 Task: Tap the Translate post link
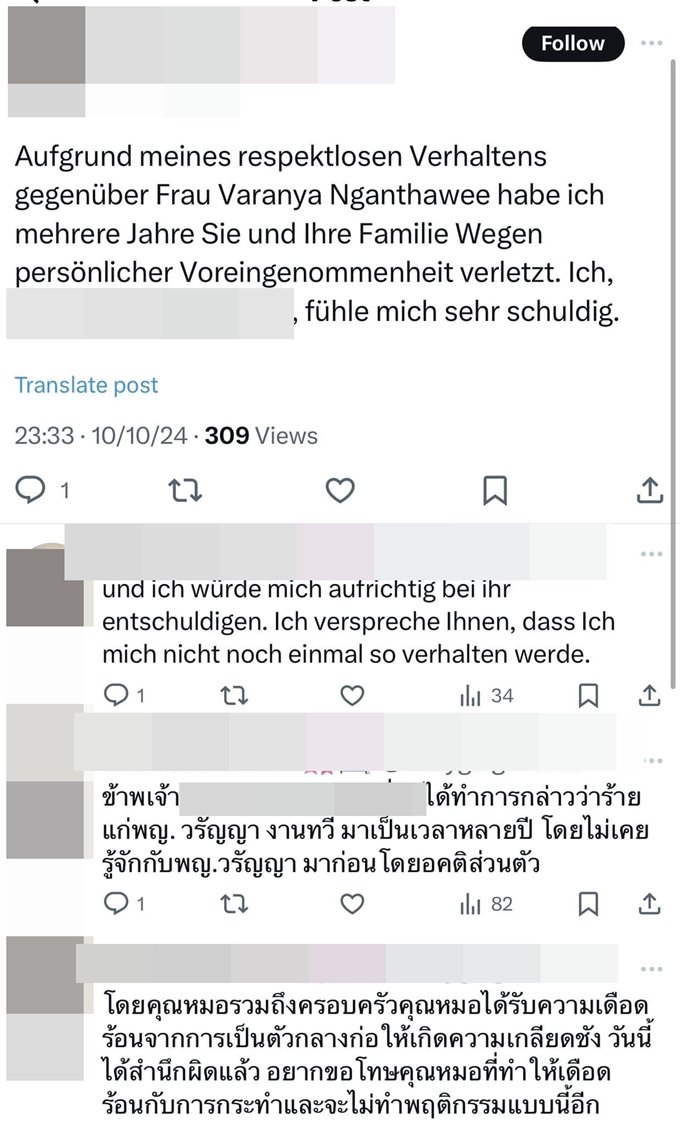point(86,385)
